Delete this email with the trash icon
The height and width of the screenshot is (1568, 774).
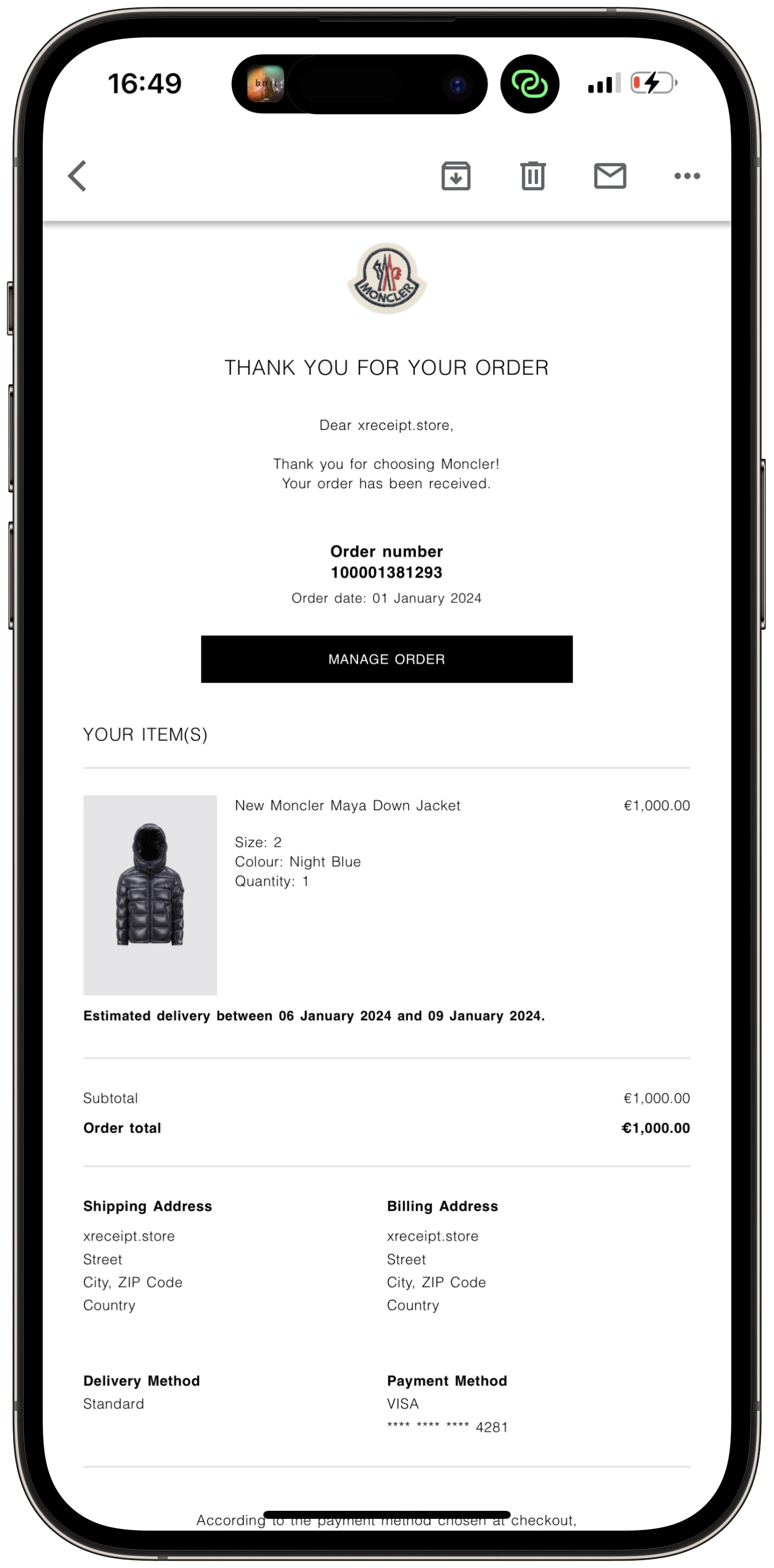tap(532, 176)
